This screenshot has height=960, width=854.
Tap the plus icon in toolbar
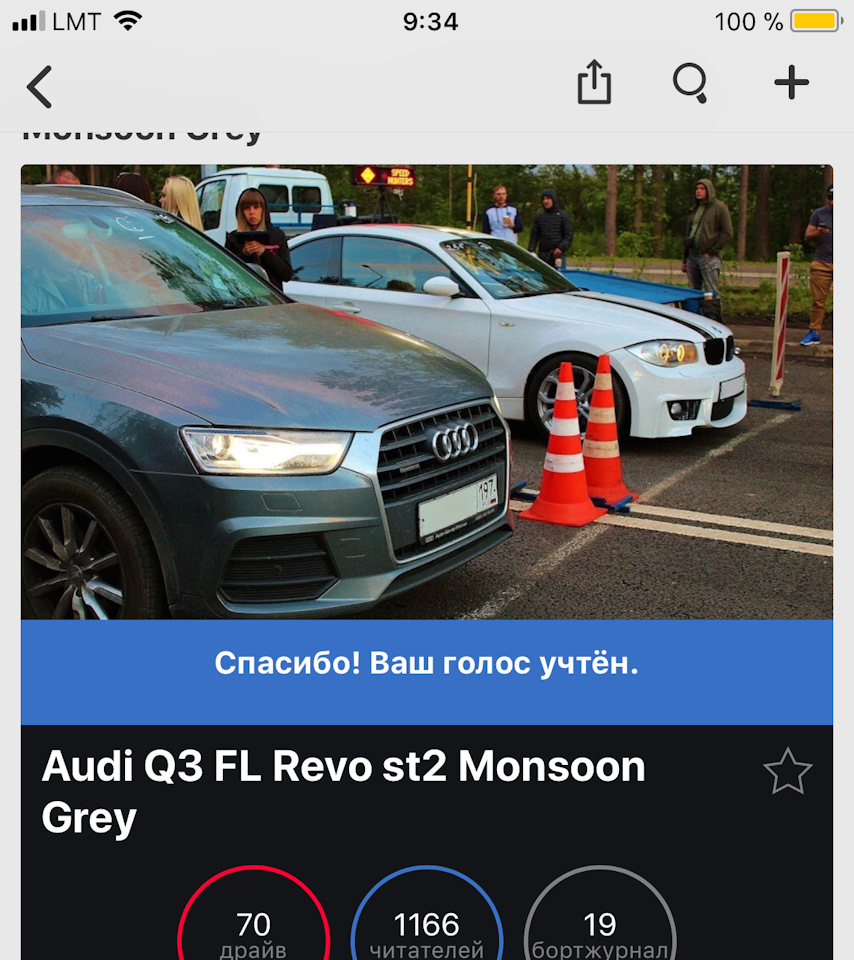click(791, 83)
